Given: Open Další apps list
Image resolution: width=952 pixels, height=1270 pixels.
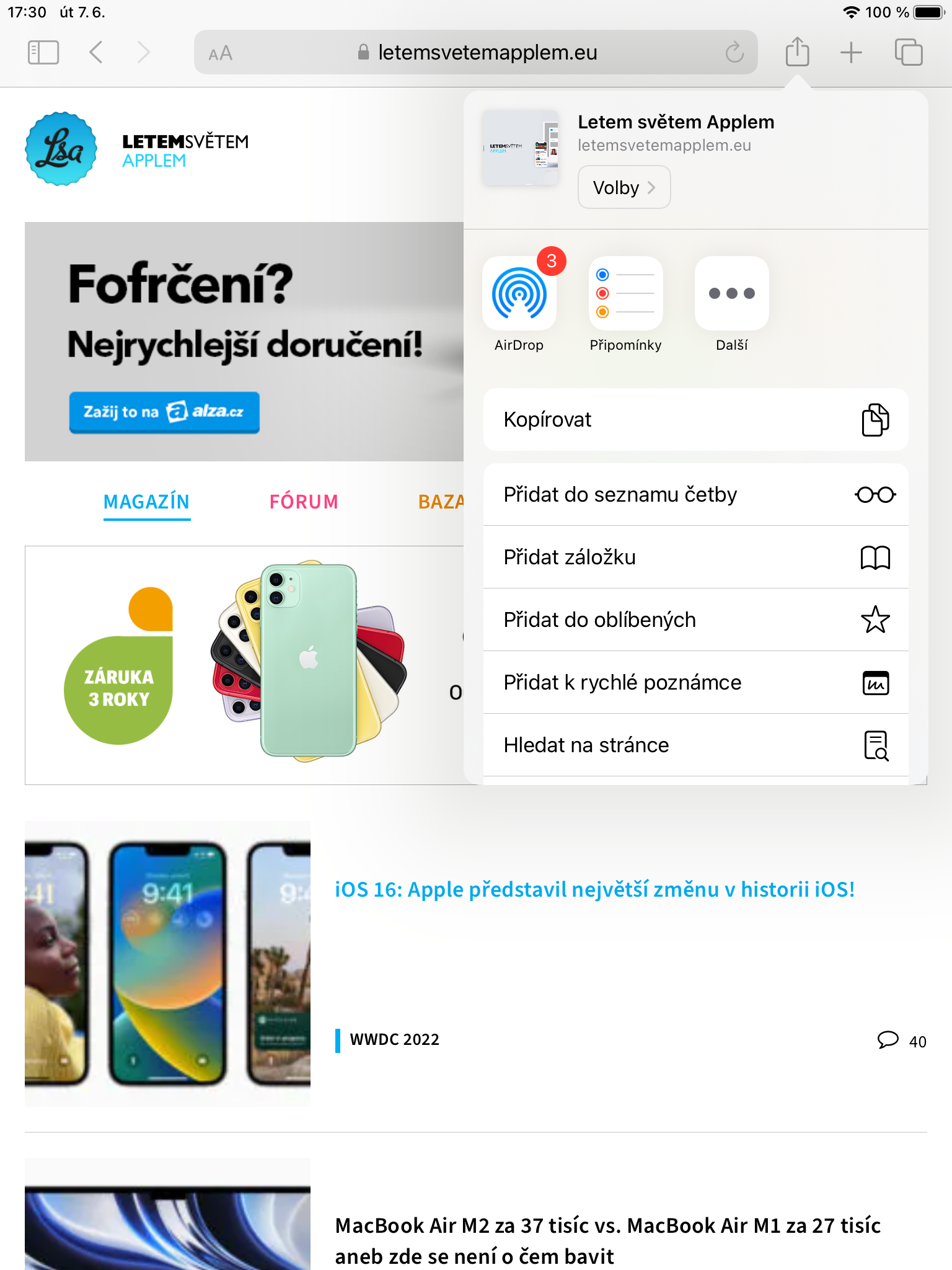Looking at the screenshot, I should 732,295.
